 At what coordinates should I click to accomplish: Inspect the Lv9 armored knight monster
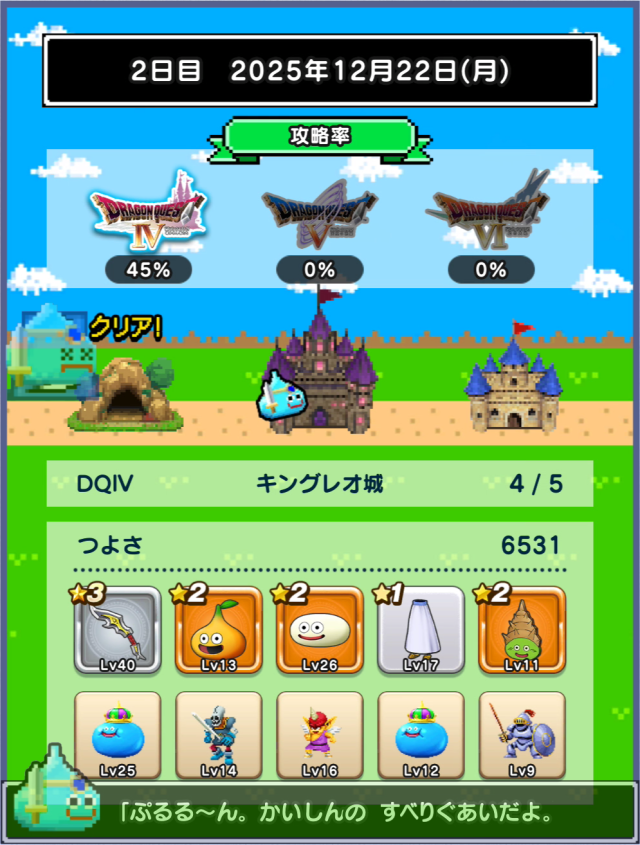coord(522,735)
